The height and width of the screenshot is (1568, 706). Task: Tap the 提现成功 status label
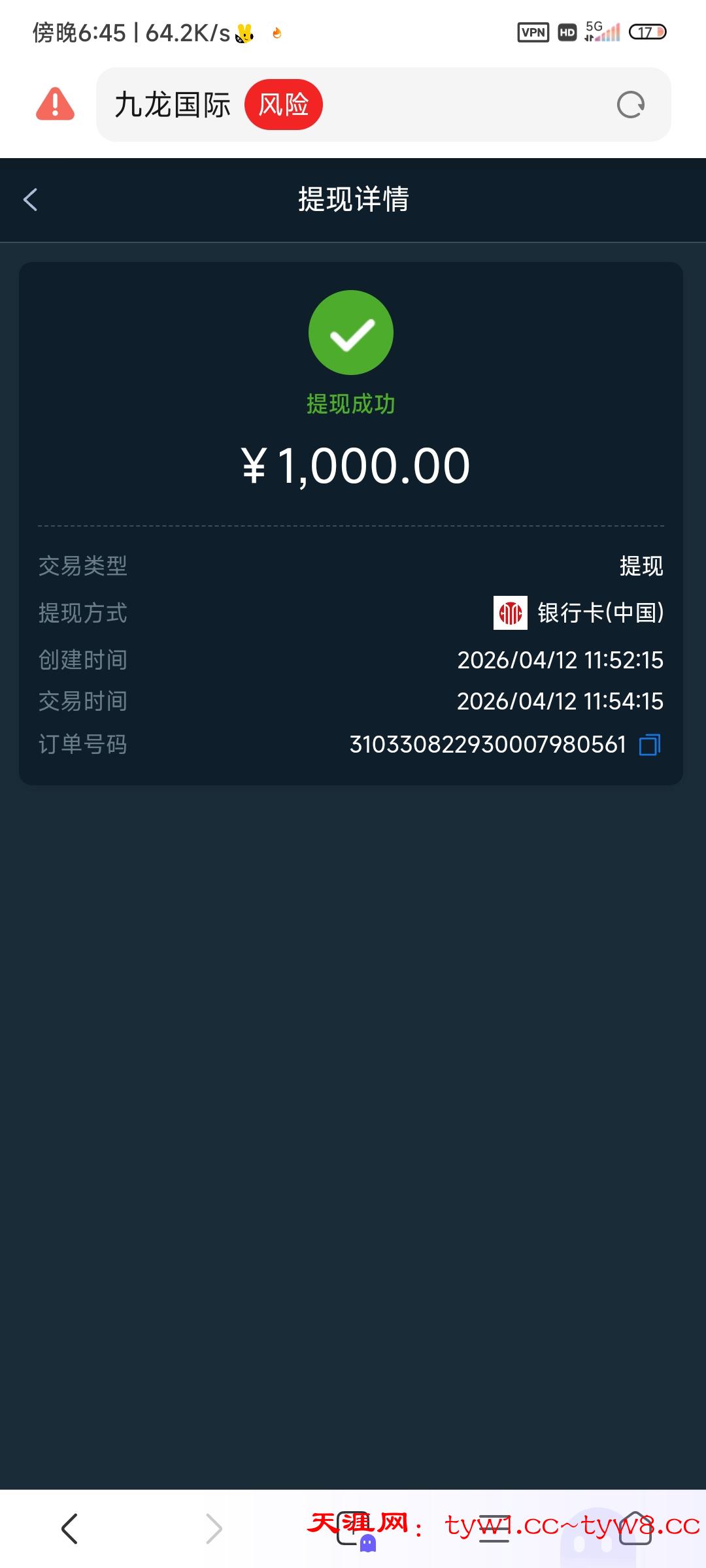click(351, 404)
